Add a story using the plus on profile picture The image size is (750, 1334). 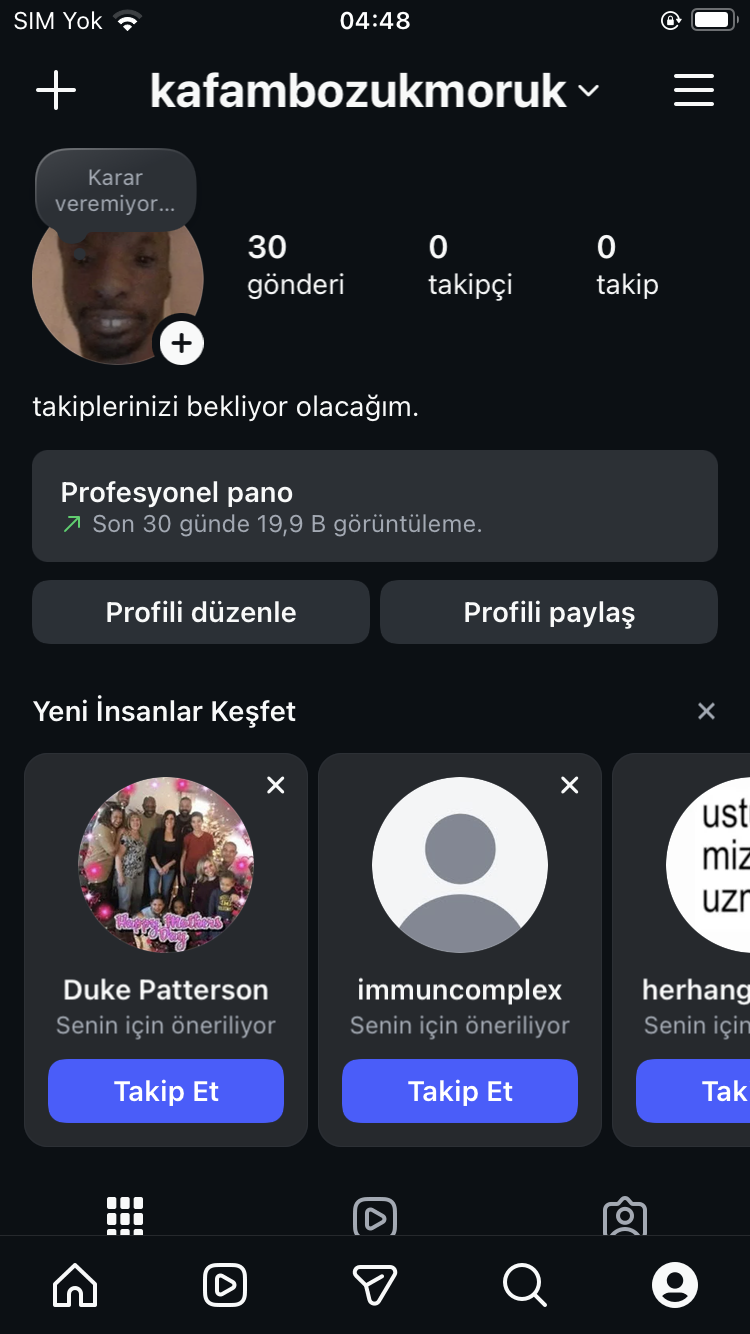(181, 342)
